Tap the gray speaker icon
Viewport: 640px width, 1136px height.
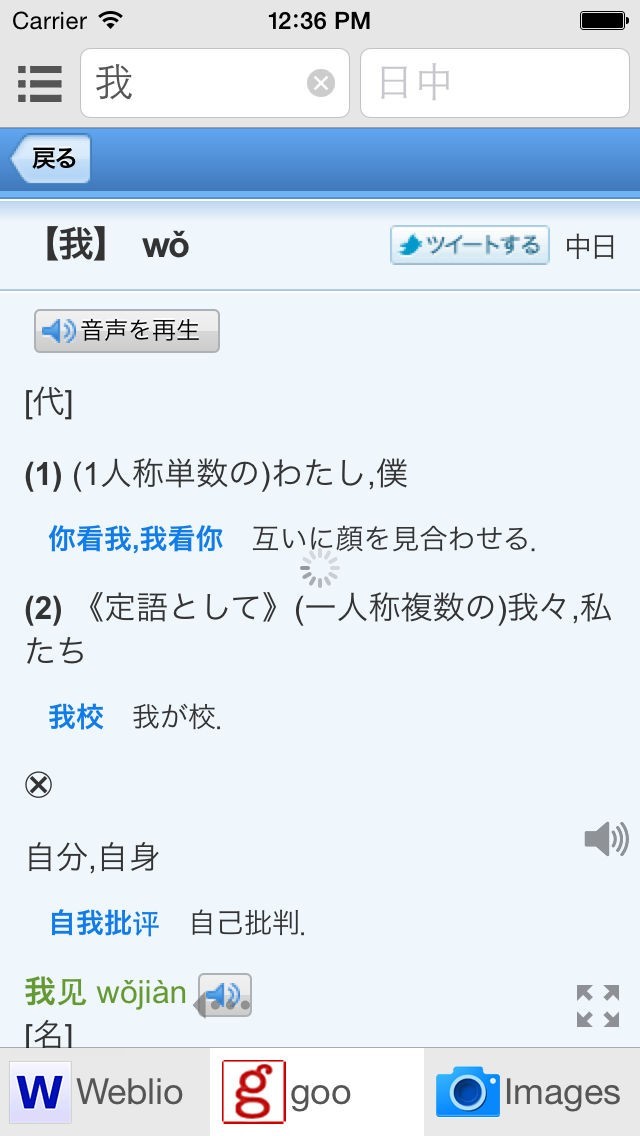pyautogui.click(x=606, y=839)
